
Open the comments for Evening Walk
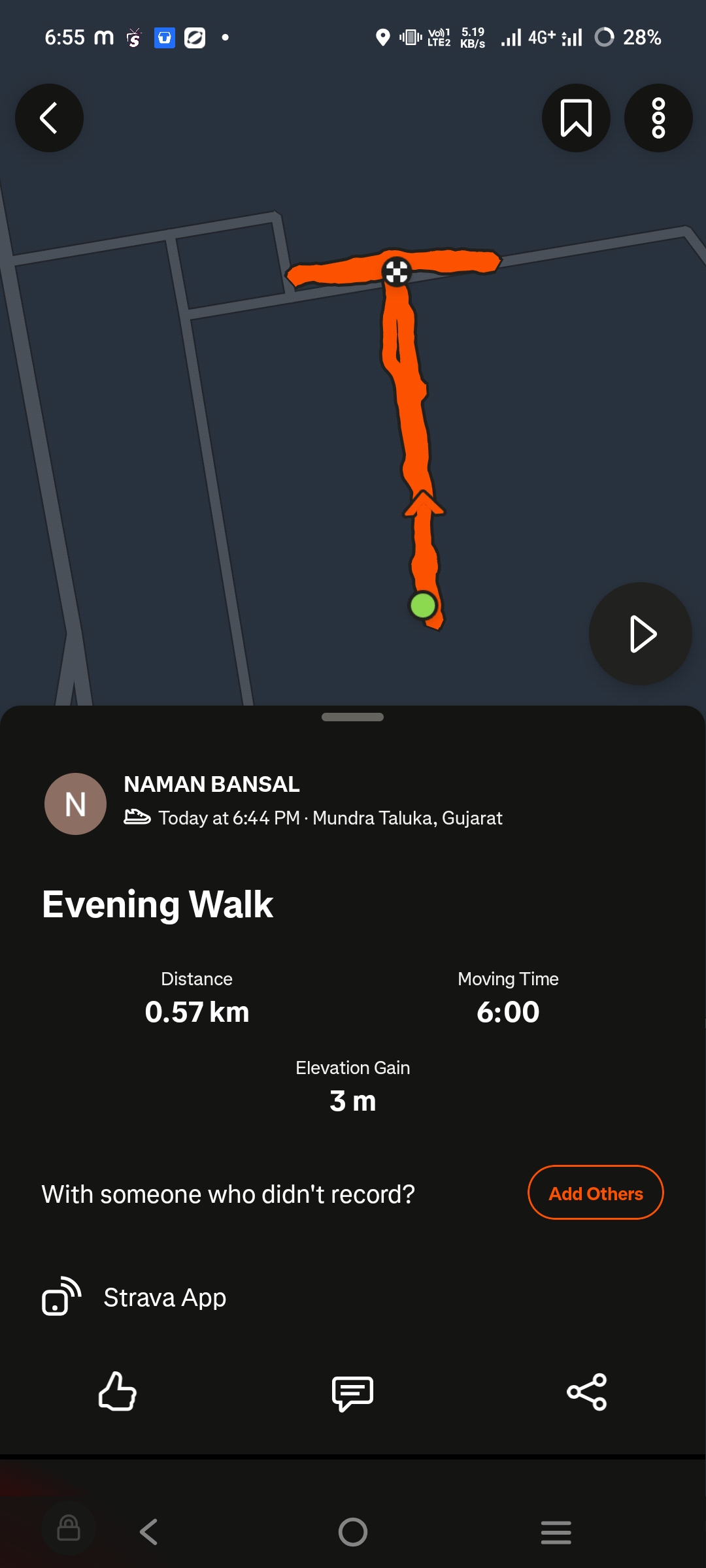(x=352, y=1393)
